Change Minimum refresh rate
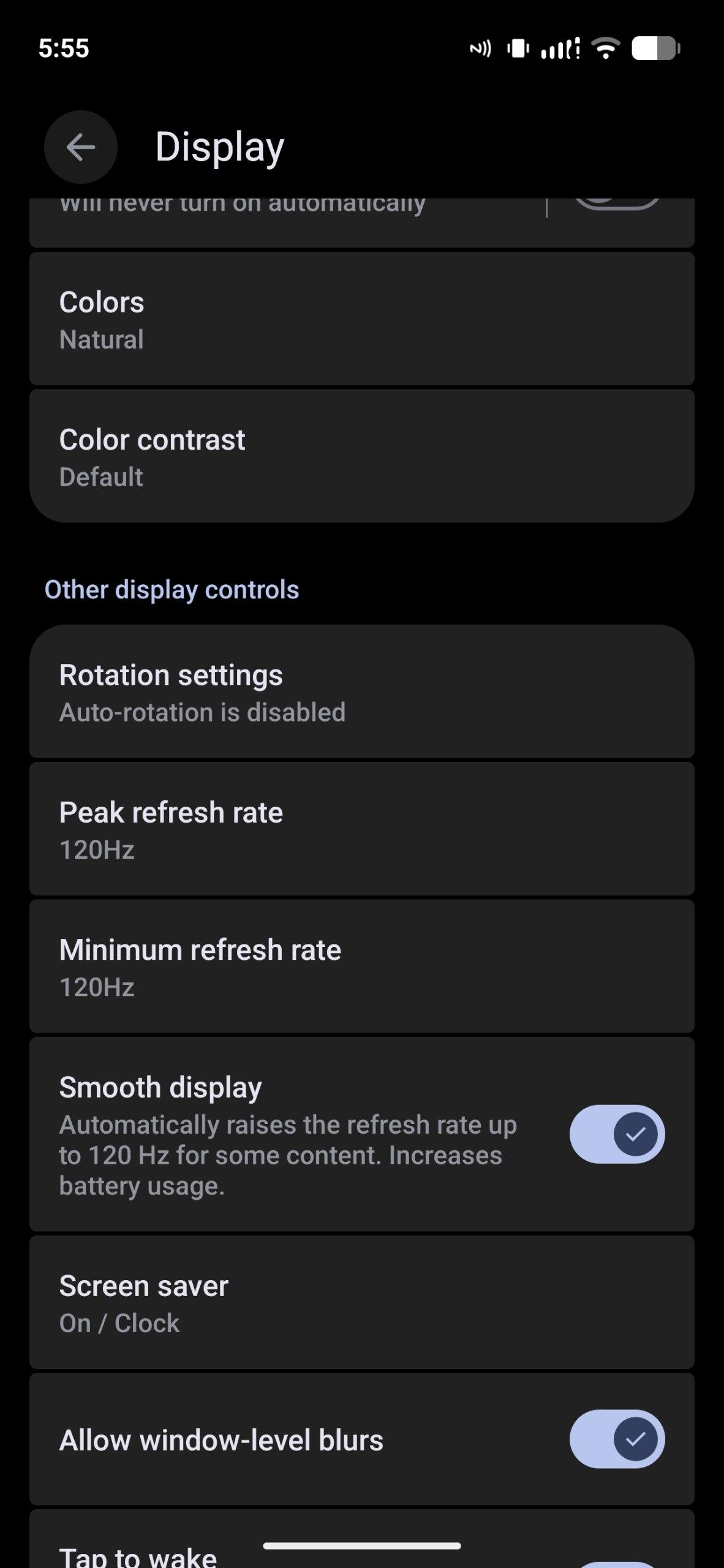 361,967
